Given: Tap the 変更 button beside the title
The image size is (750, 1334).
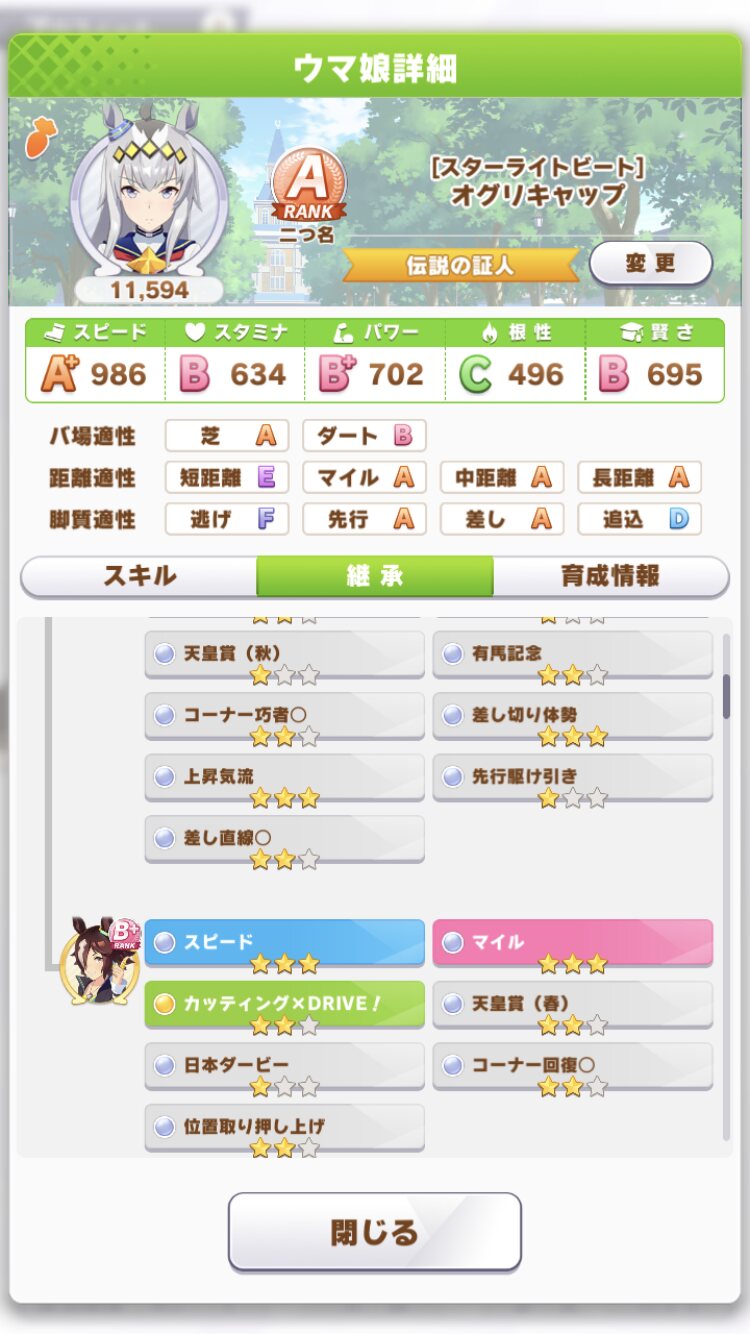Looking at the screenshot, I should tap(650, 263).
